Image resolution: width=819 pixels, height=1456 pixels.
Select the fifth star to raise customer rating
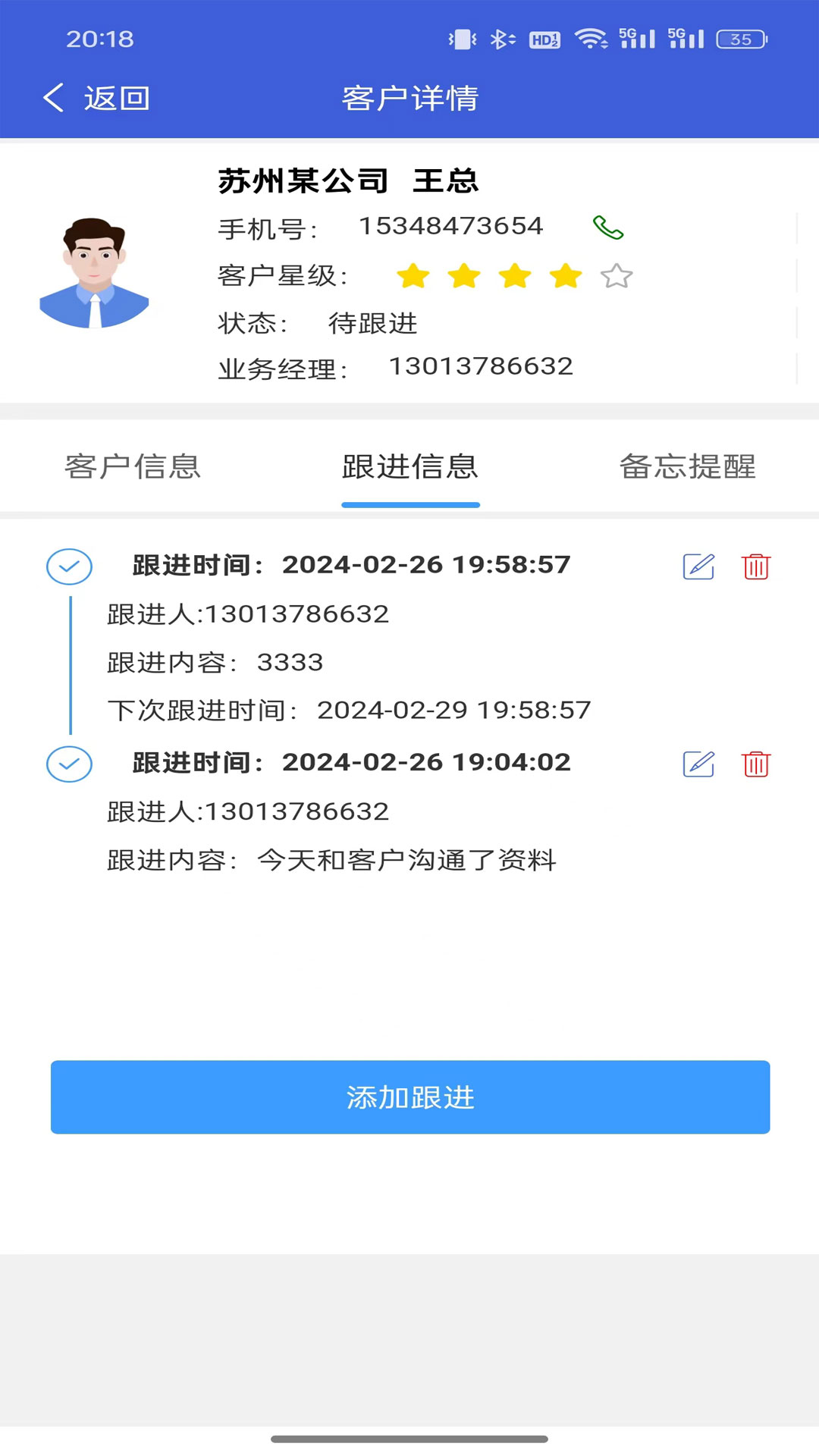(616, 276)
